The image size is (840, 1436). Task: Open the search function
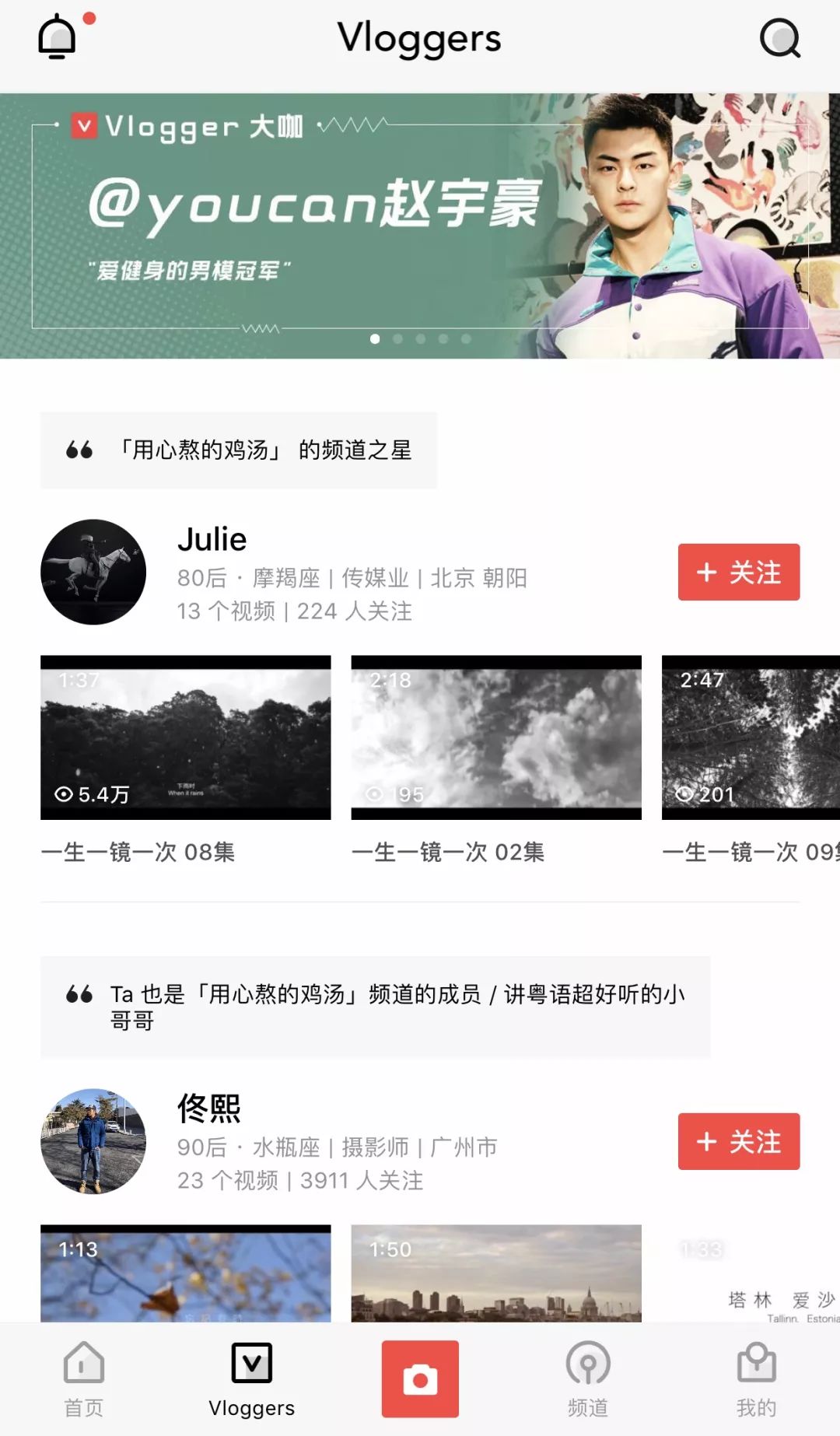(x=780, y=37)
